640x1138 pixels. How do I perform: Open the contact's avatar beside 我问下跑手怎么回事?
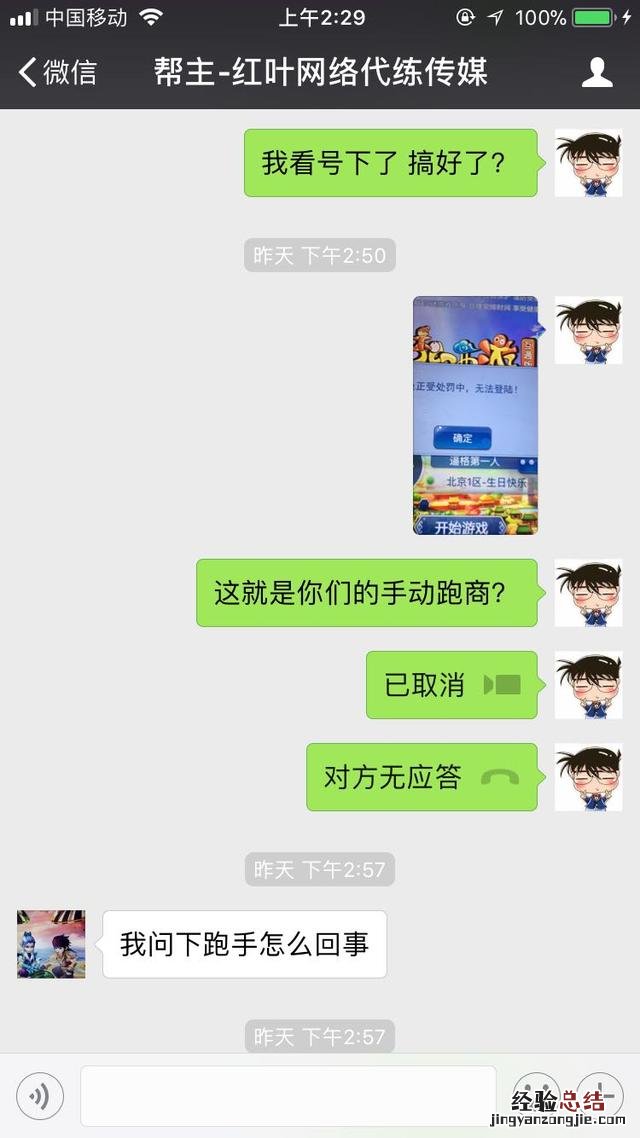[x=51, y=944]
